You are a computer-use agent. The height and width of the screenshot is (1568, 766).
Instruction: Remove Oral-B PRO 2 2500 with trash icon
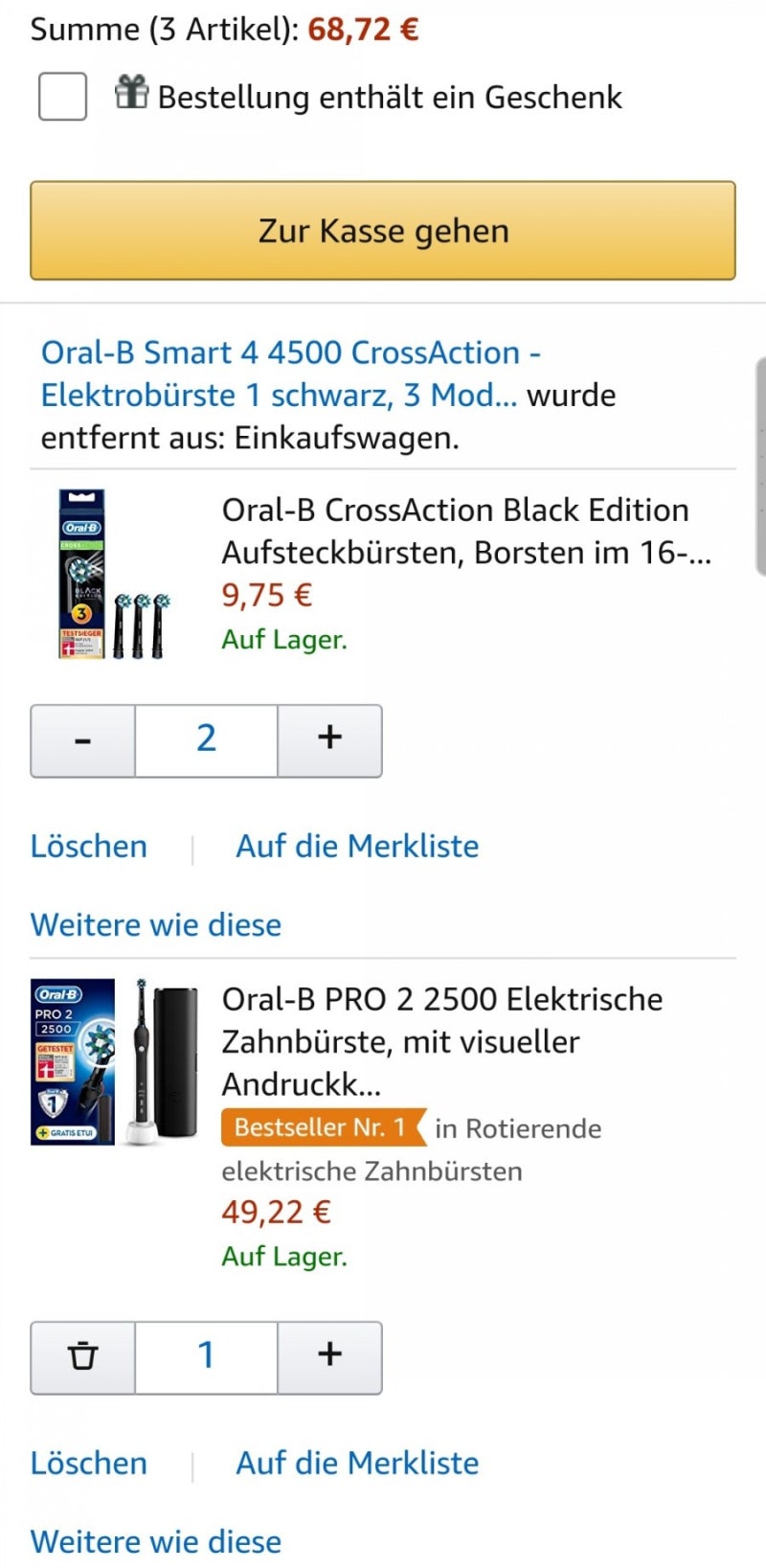tap(83, 1357)
